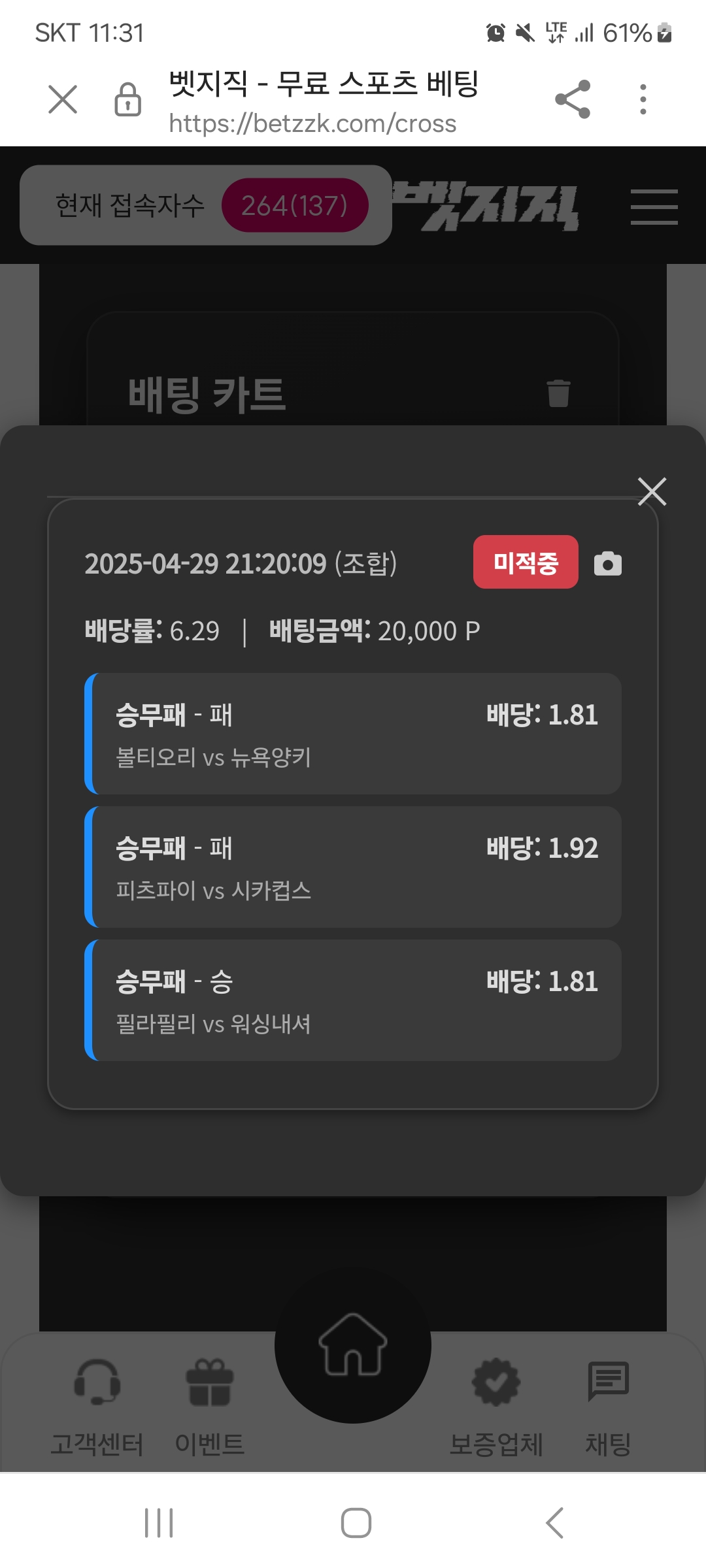View site security lock info

[x=128, y=99]
